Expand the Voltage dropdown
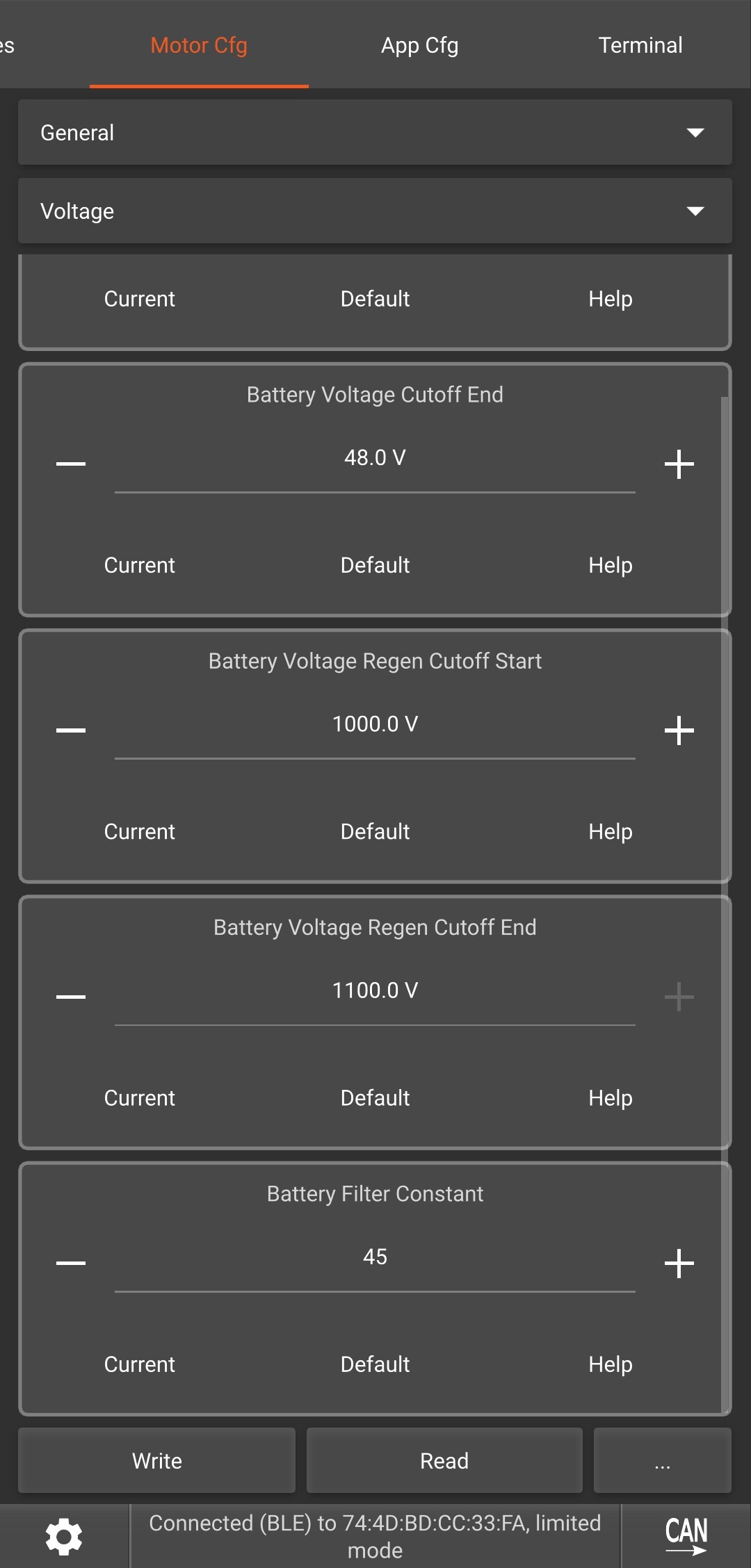 pyautogui.click(x=375, y=211)
